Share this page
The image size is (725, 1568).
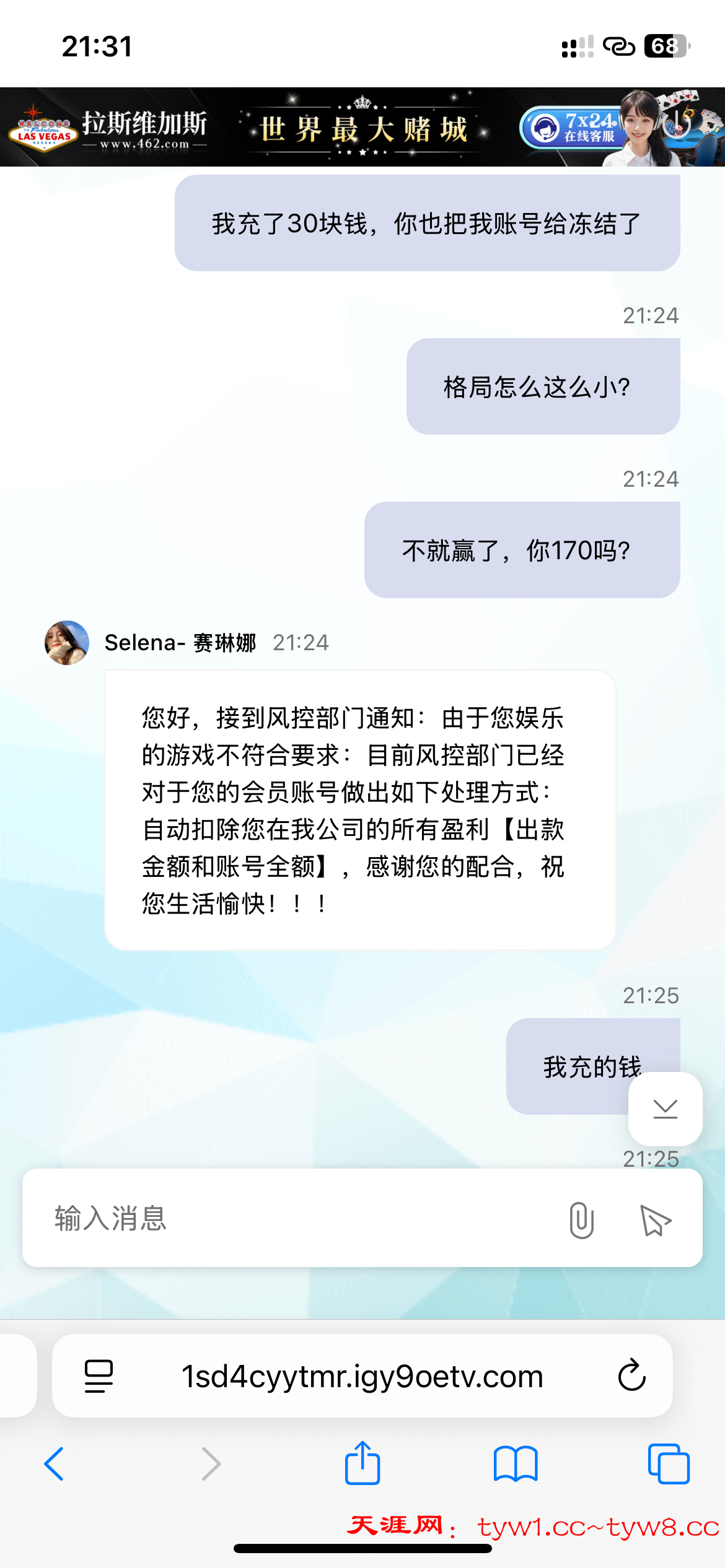click(x=362, y=1463)
